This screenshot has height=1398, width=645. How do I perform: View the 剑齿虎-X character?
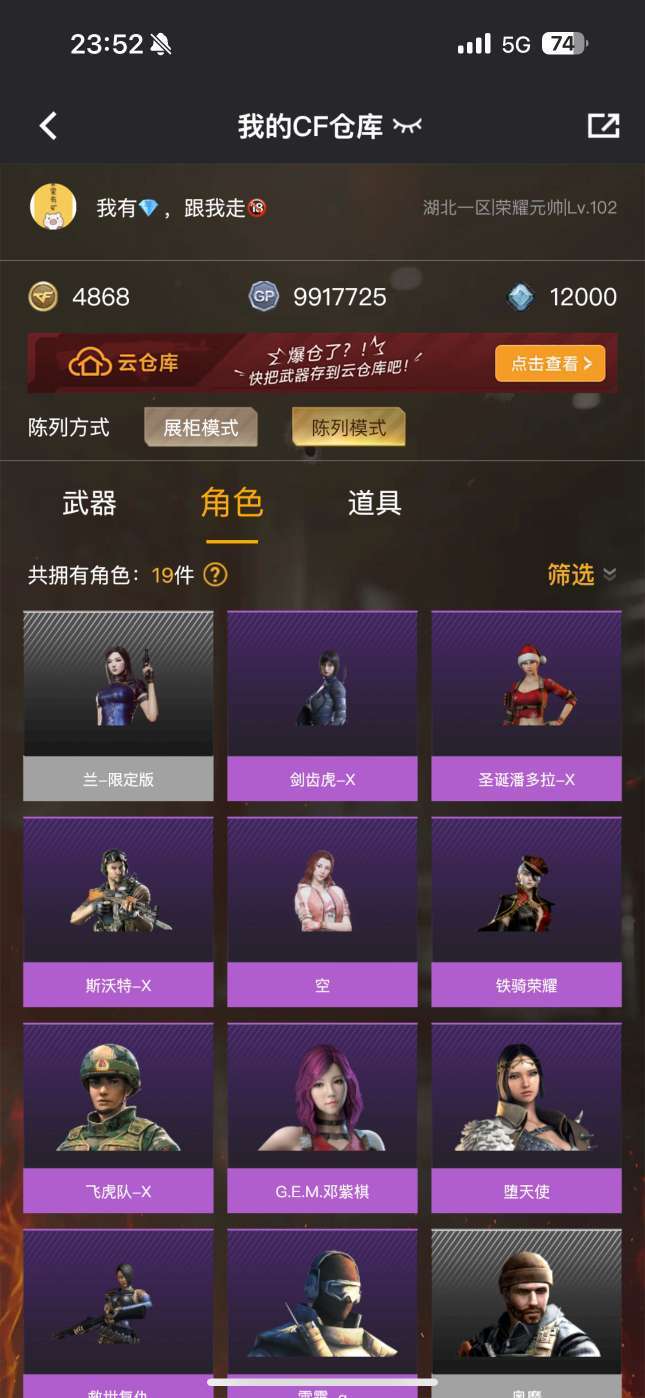tap(322, 705)
